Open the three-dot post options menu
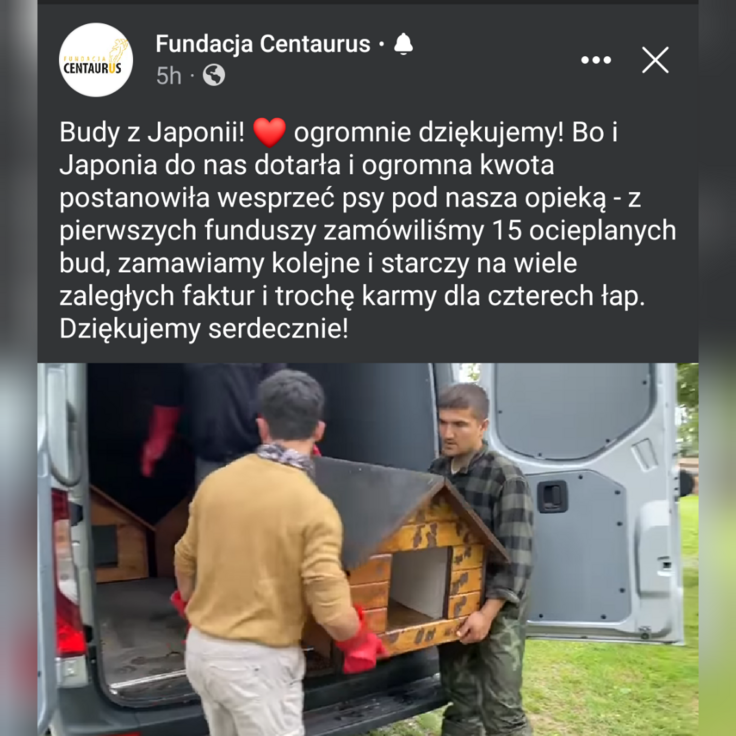 (x=596, y=60)
